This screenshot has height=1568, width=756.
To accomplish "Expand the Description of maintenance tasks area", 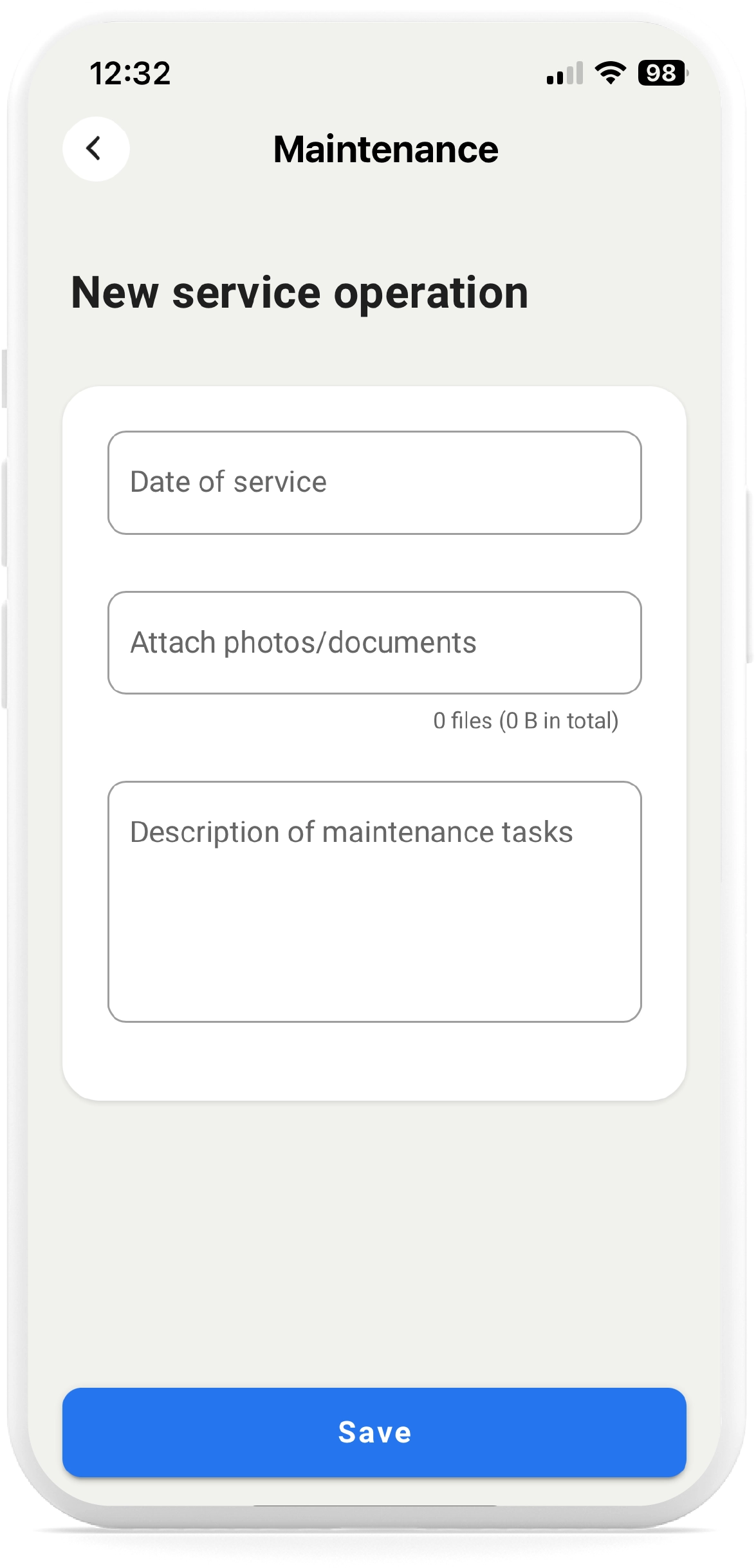I will [375, 901].
